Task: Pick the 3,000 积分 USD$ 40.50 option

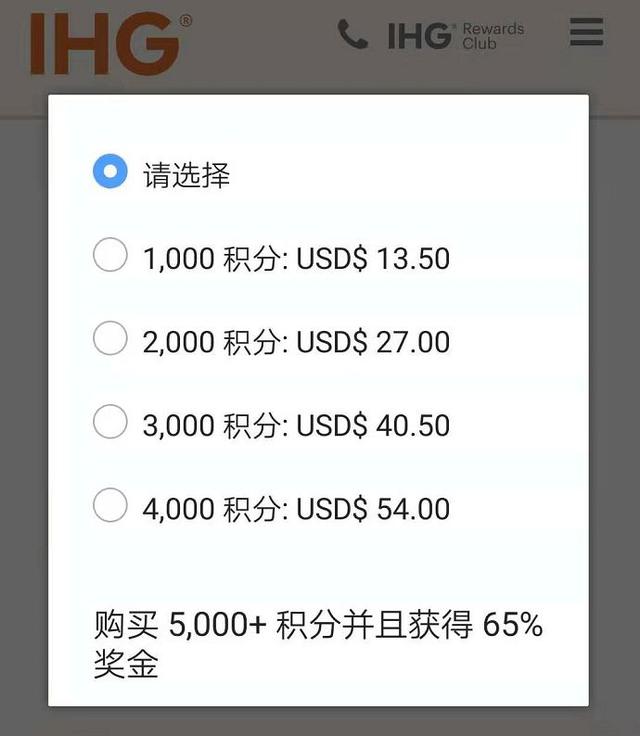Action: [110, 422]
